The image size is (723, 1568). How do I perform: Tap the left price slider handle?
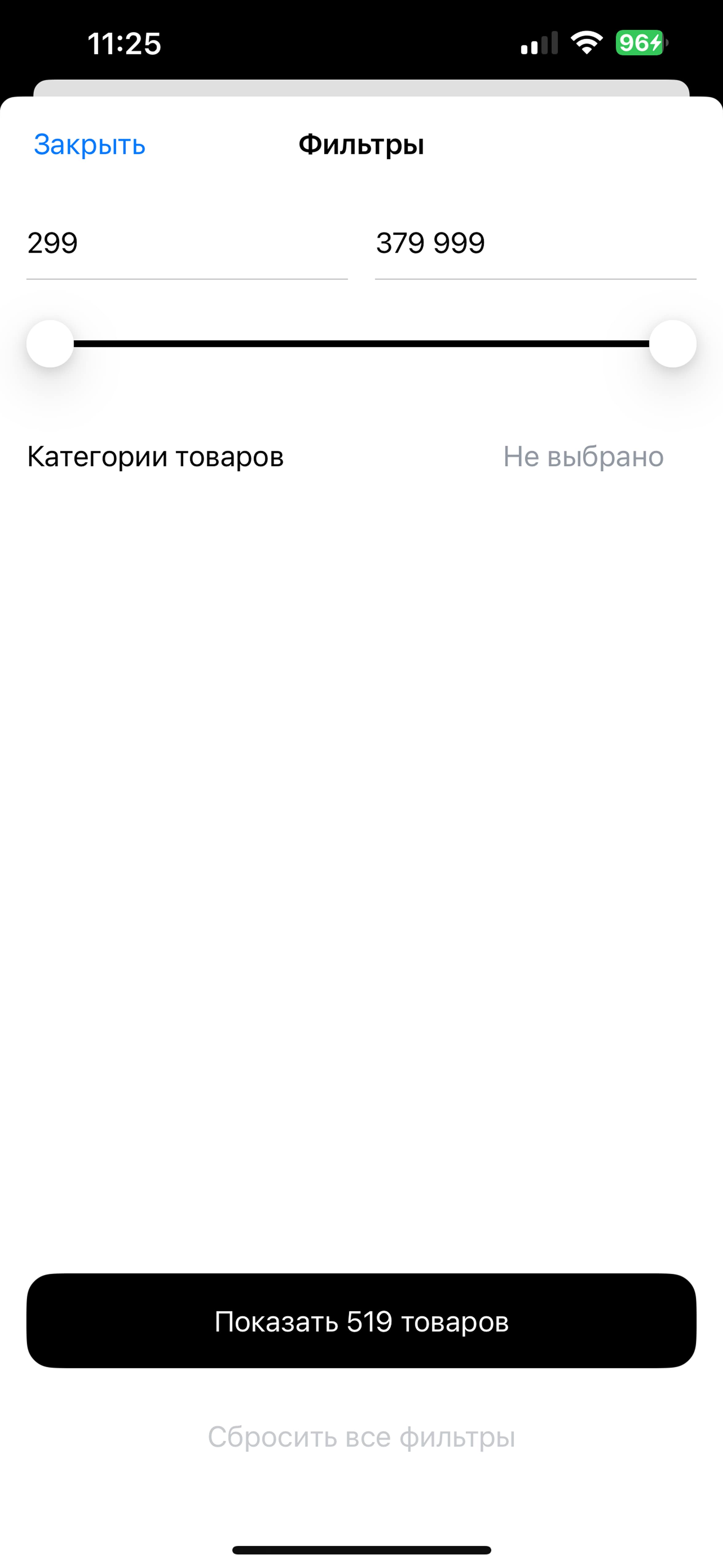(50, 344)
